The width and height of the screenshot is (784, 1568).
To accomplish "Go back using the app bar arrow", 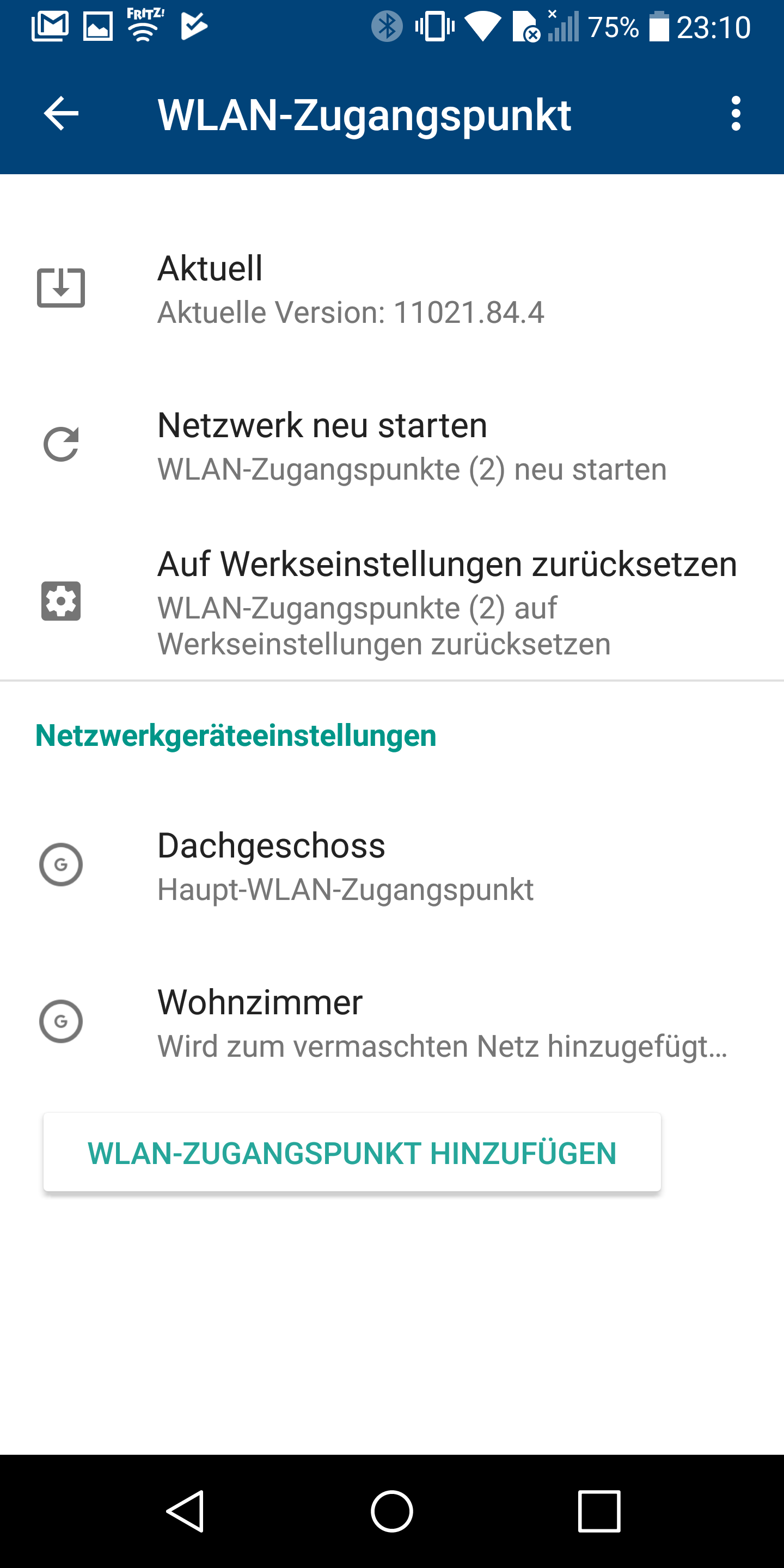I will (62, 114).
